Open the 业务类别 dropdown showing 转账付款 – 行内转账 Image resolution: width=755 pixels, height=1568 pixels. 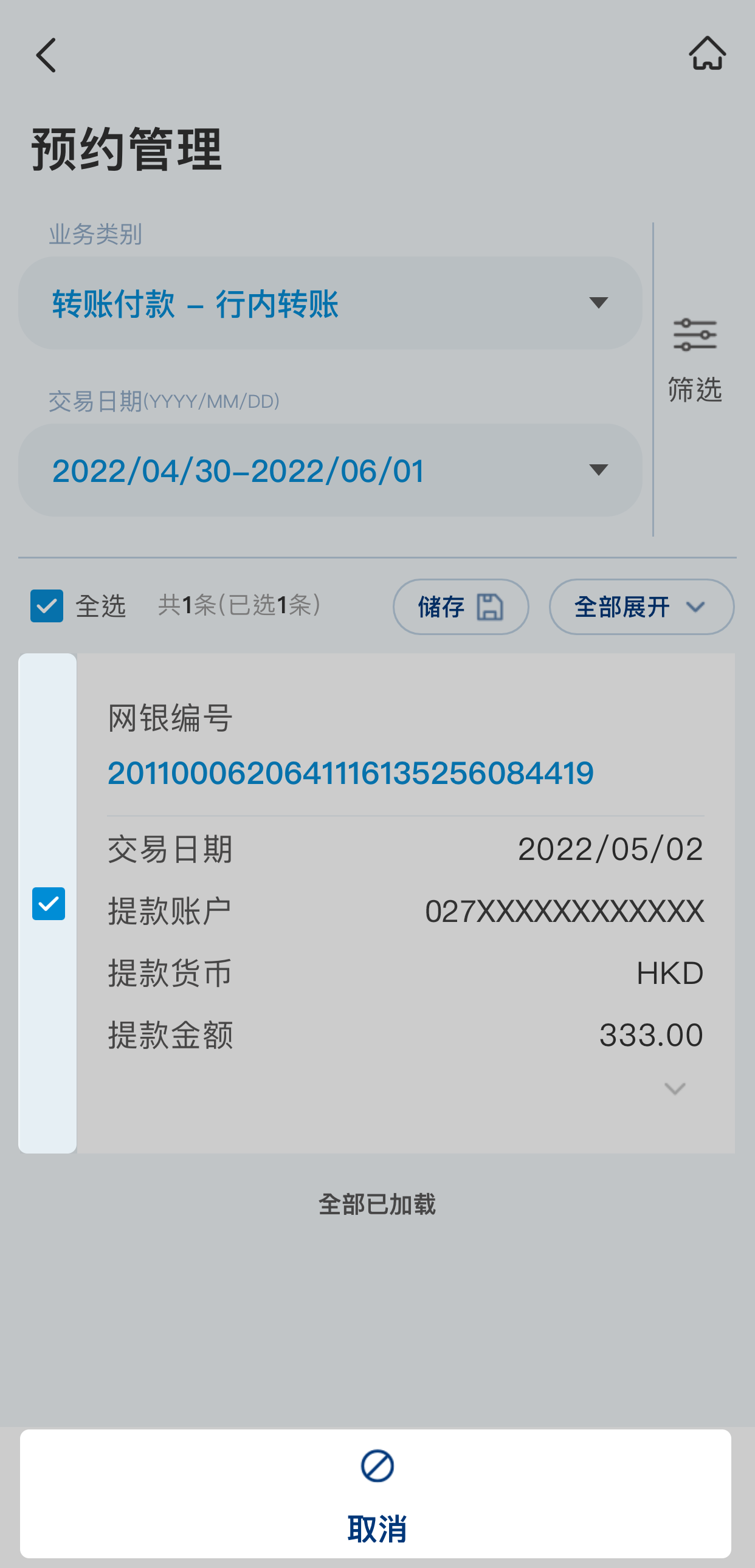pyautogui.click(x=330, y=303)
